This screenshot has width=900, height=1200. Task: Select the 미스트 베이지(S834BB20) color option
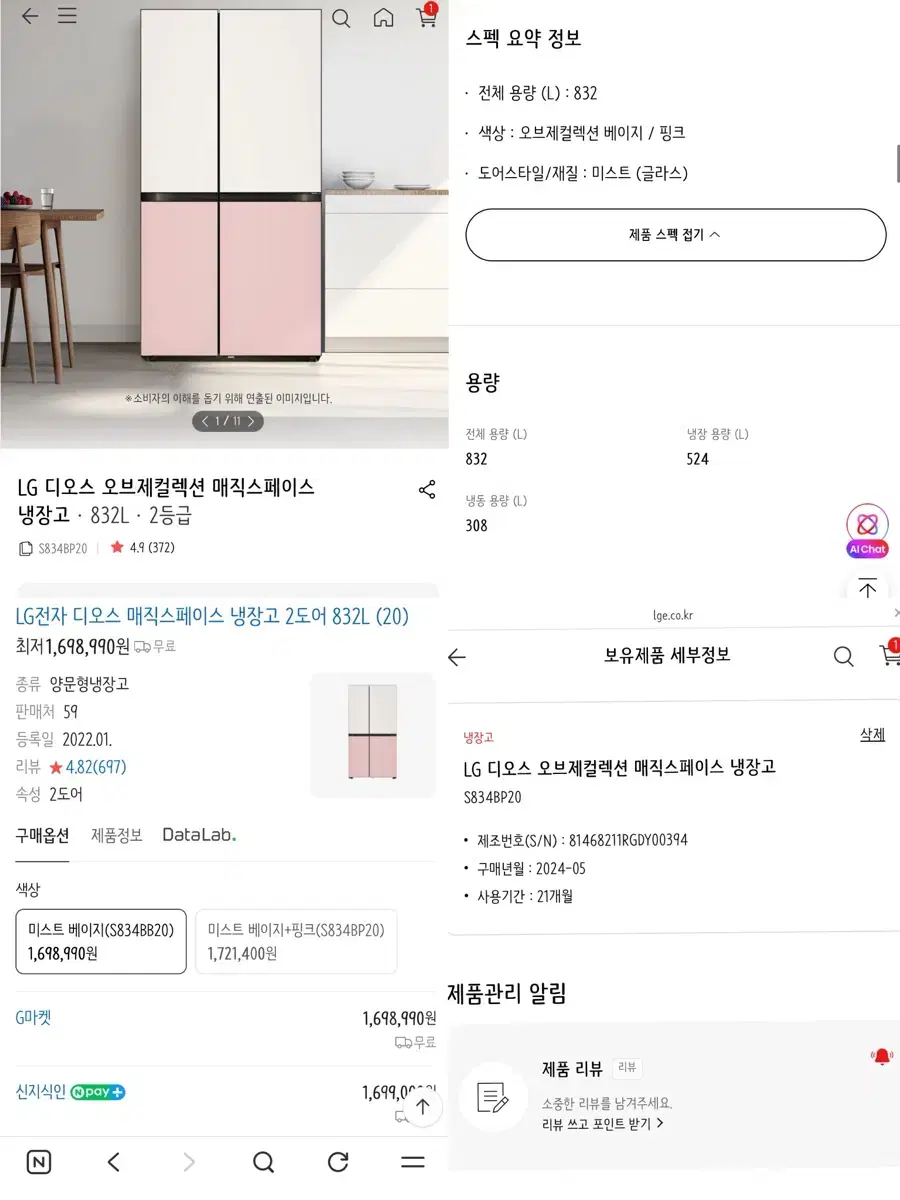pyautogui.click(x=100, y=940)
